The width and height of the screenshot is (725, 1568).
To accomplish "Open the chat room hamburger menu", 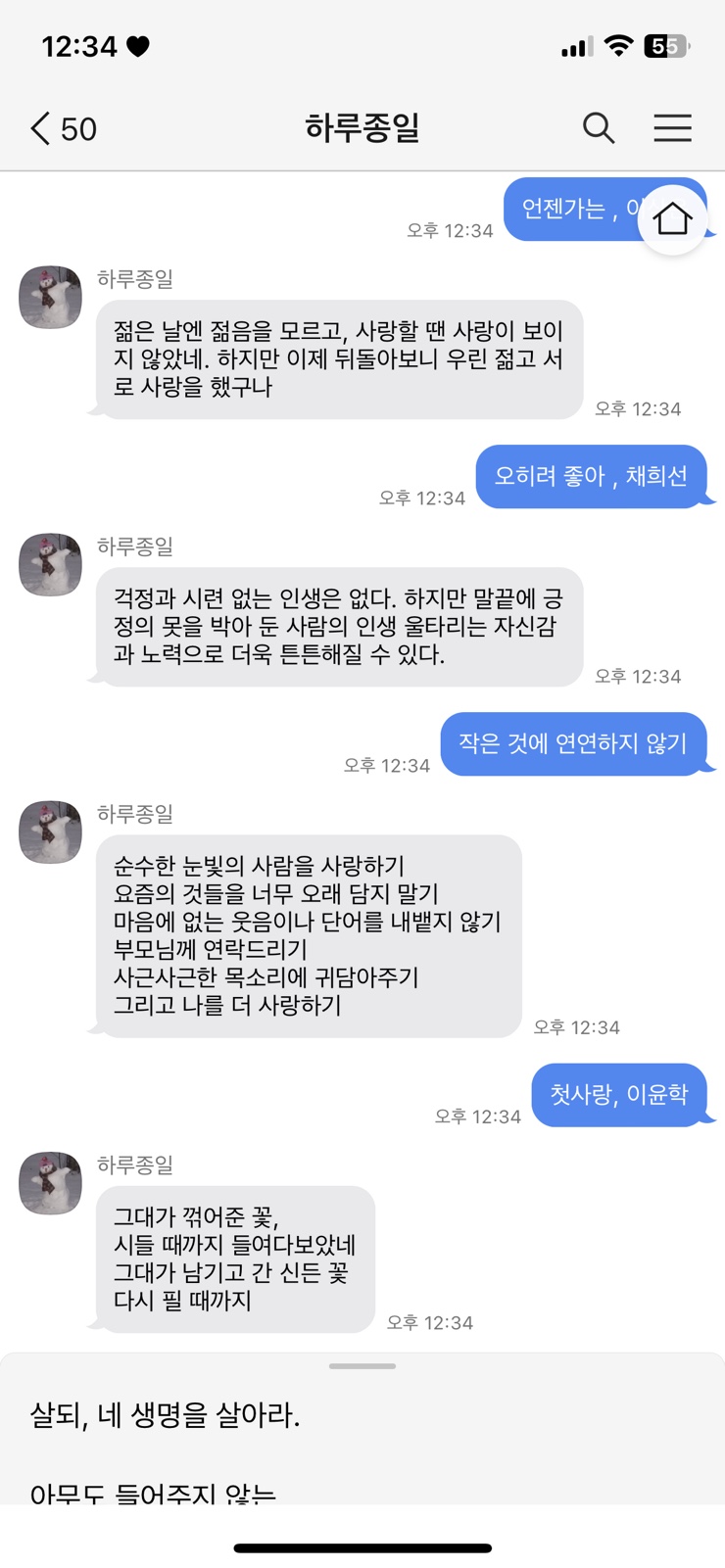I will point(672,128).
